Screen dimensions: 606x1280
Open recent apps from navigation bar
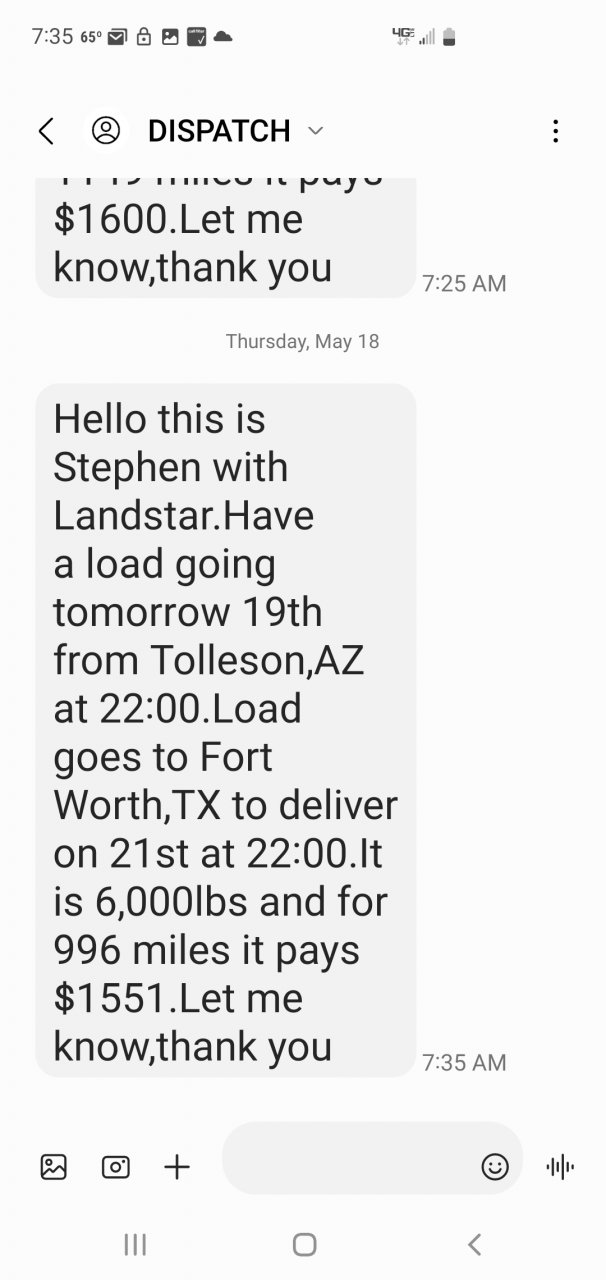coord(135,1244)
